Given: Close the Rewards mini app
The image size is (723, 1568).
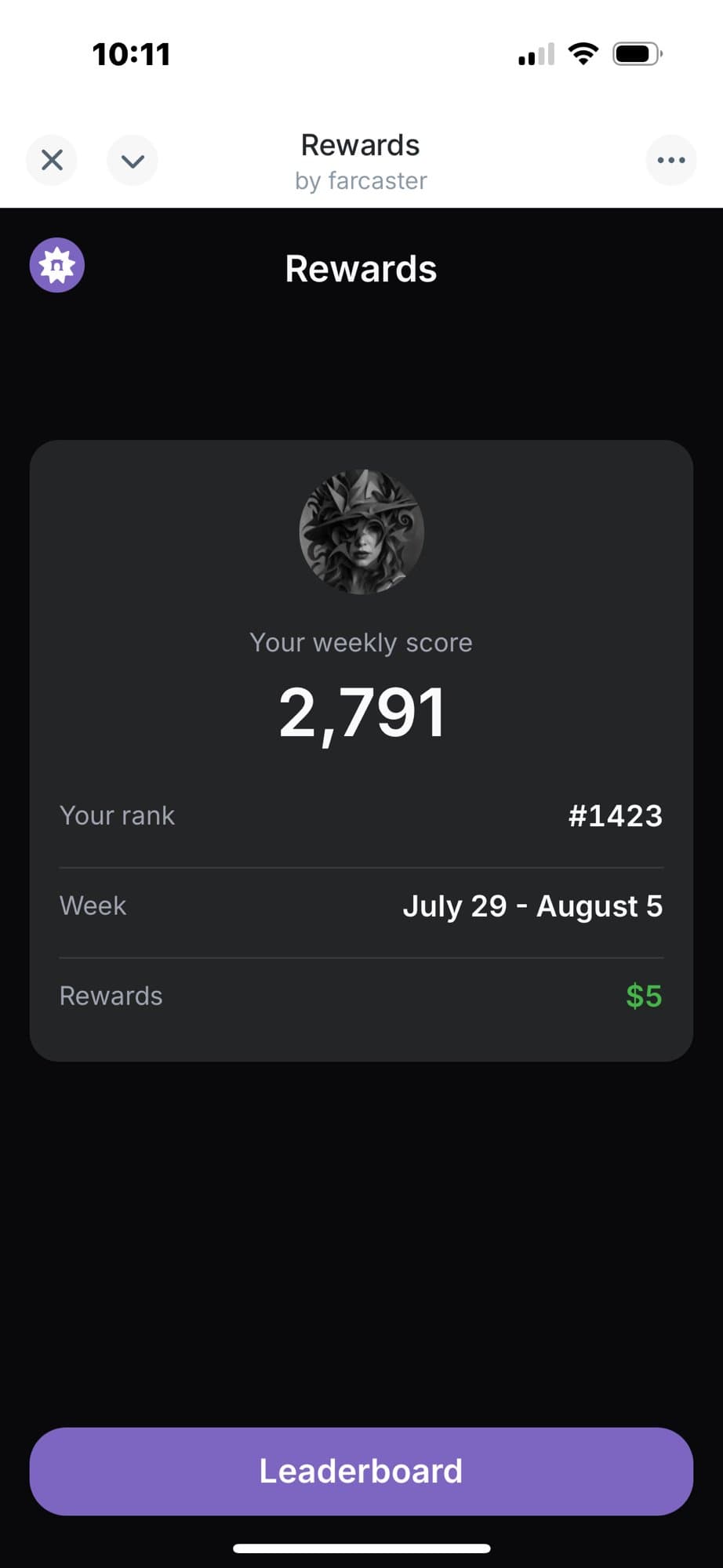Looking at the screenshot, I should pyautogui.click(x=52, y=161).
